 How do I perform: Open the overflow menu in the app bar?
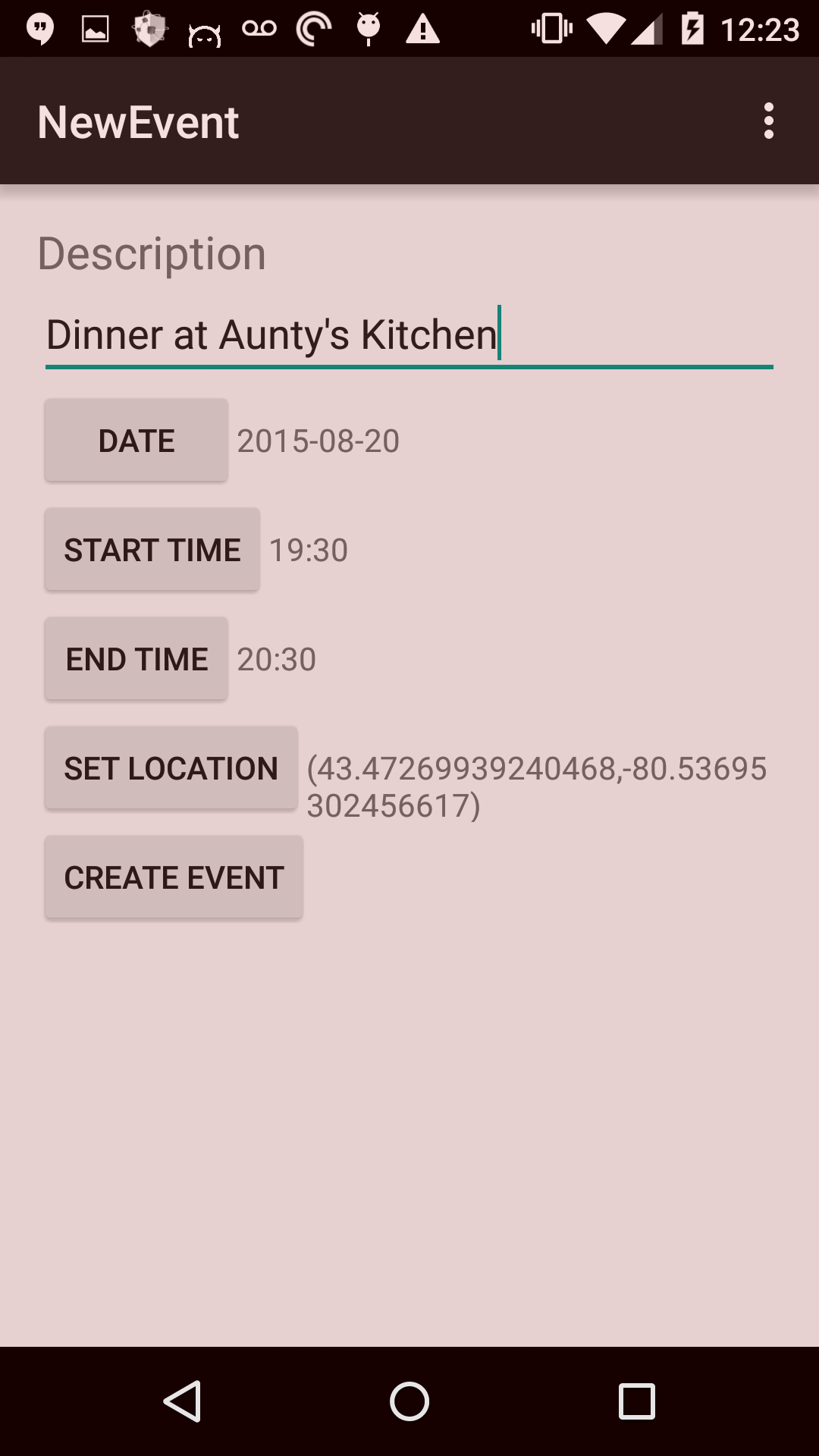coord(768,121)
